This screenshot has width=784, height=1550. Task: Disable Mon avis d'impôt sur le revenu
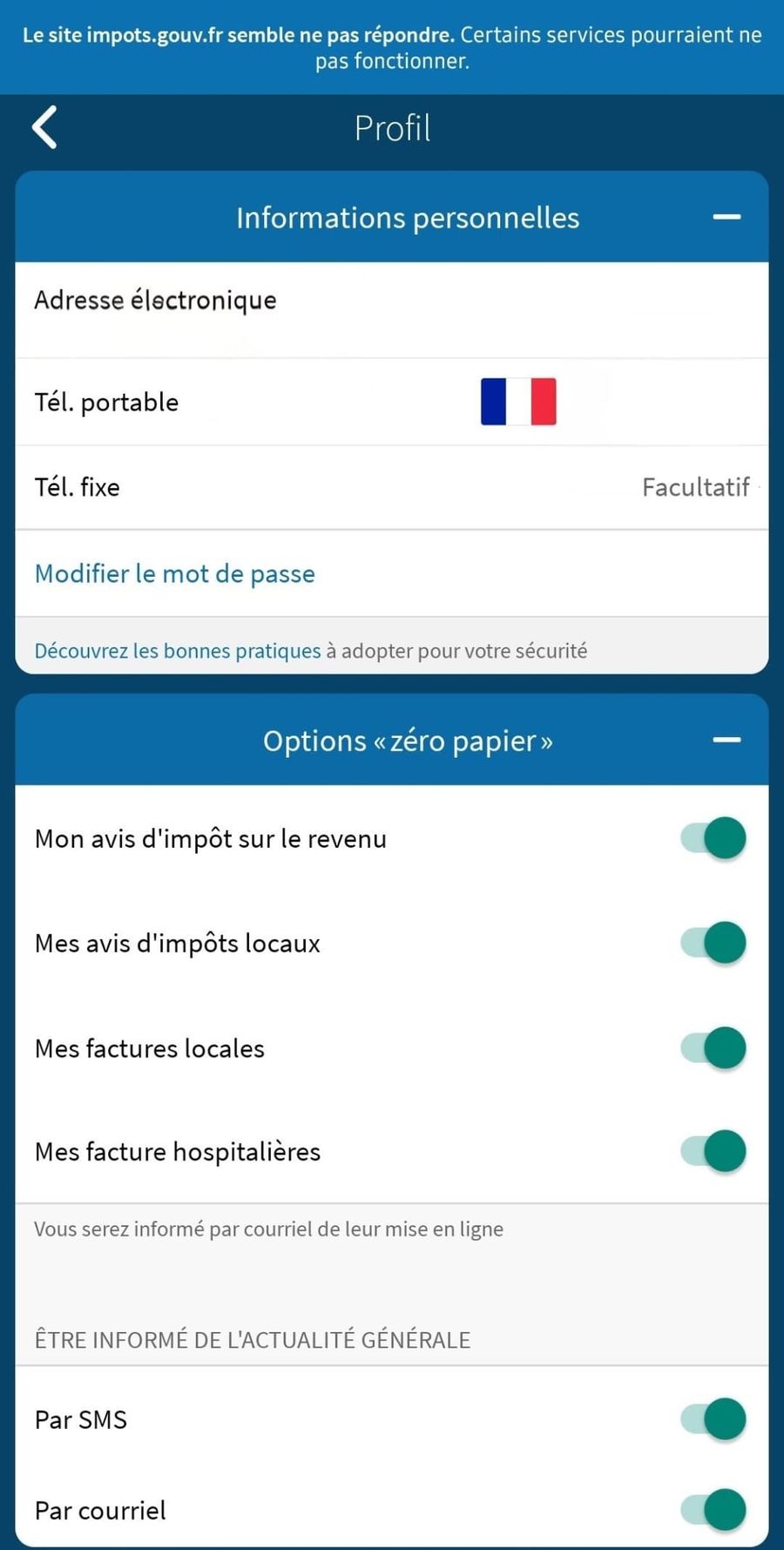pyautogui.click(x=714, y=838)
